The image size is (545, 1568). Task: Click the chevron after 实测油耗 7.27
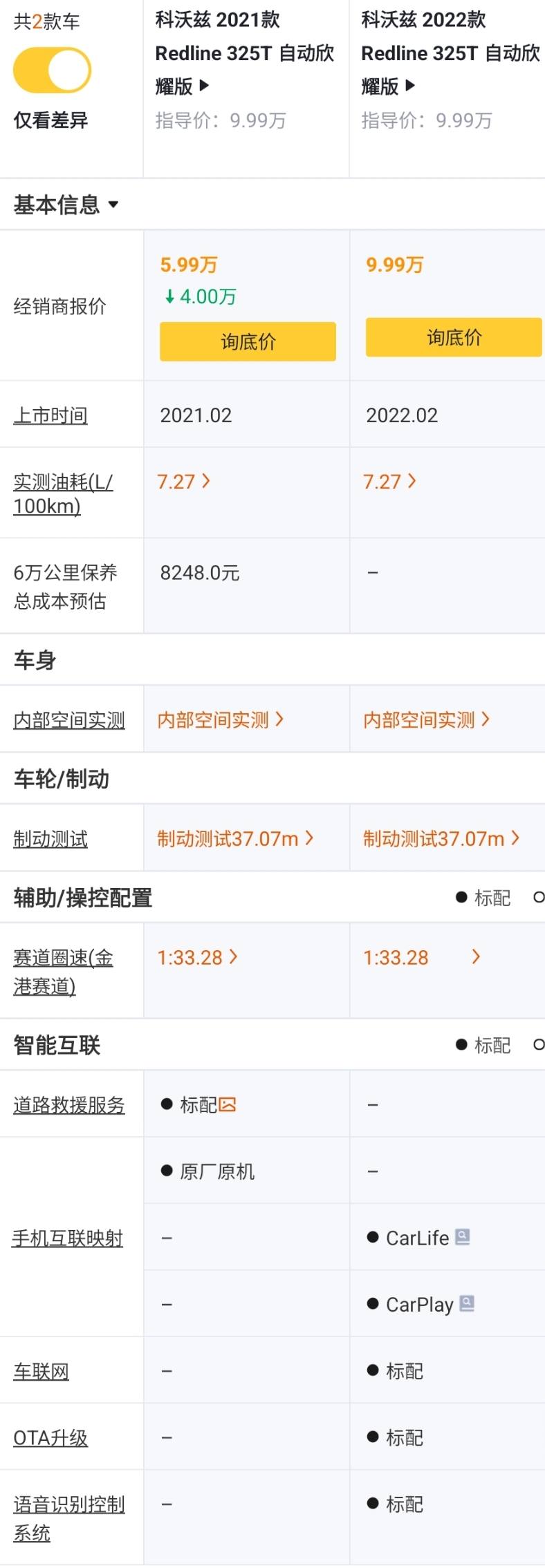pyautogui.click(x=206, y=482)
